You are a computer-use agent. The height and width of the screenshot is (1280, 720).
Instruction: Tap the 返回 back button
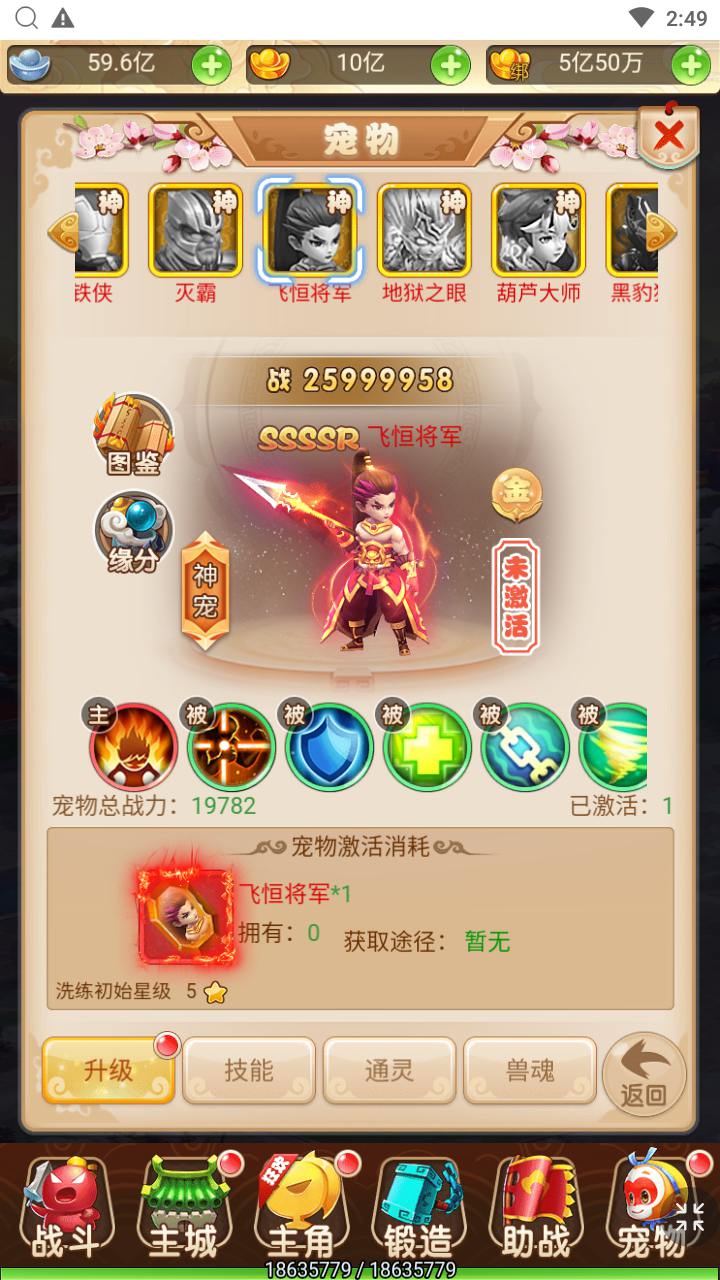(644, 1074)
